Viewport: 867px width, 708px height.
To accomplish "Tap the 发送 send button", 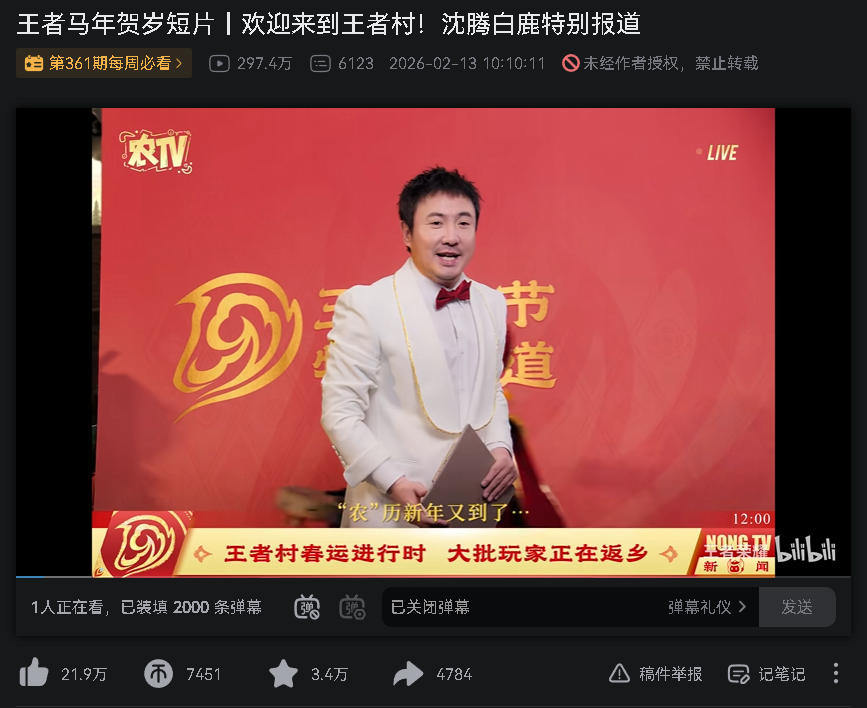I will coord(797,607).
